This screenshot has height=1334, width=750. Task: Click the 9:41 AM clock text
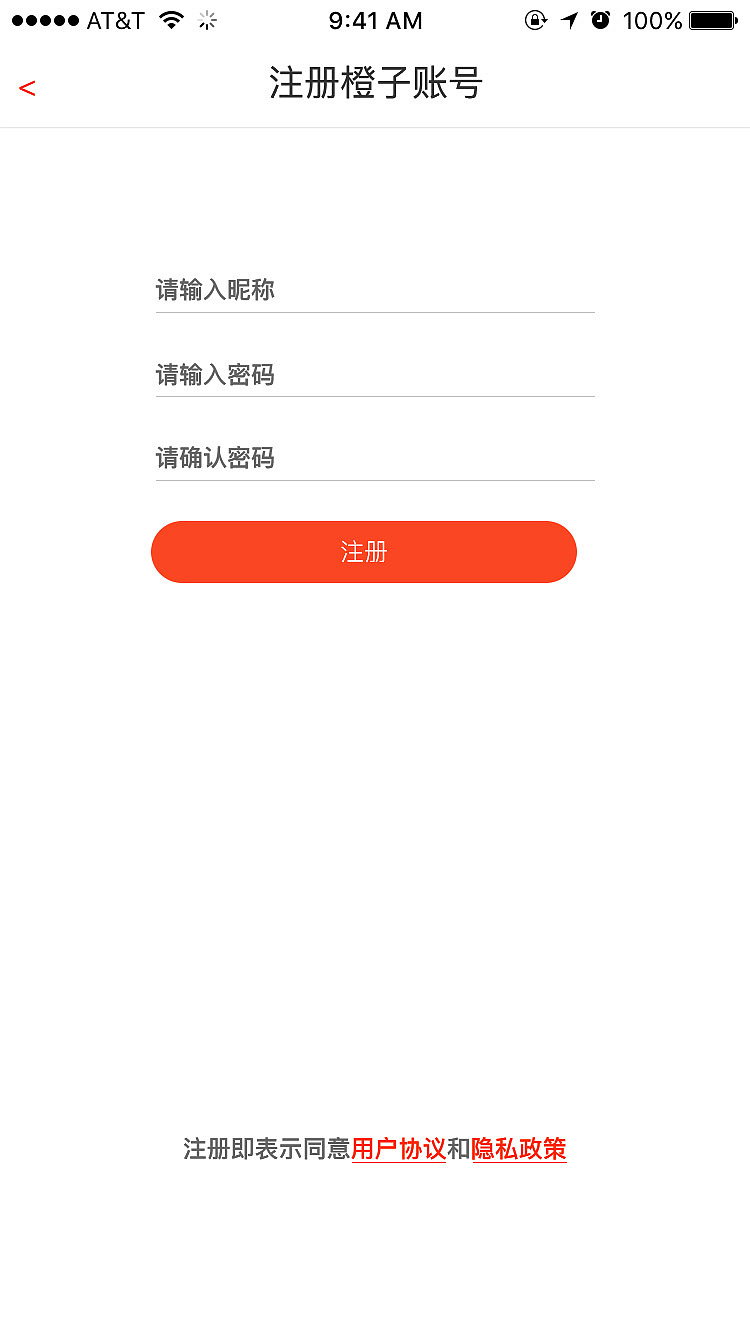[x=375, y=19]
